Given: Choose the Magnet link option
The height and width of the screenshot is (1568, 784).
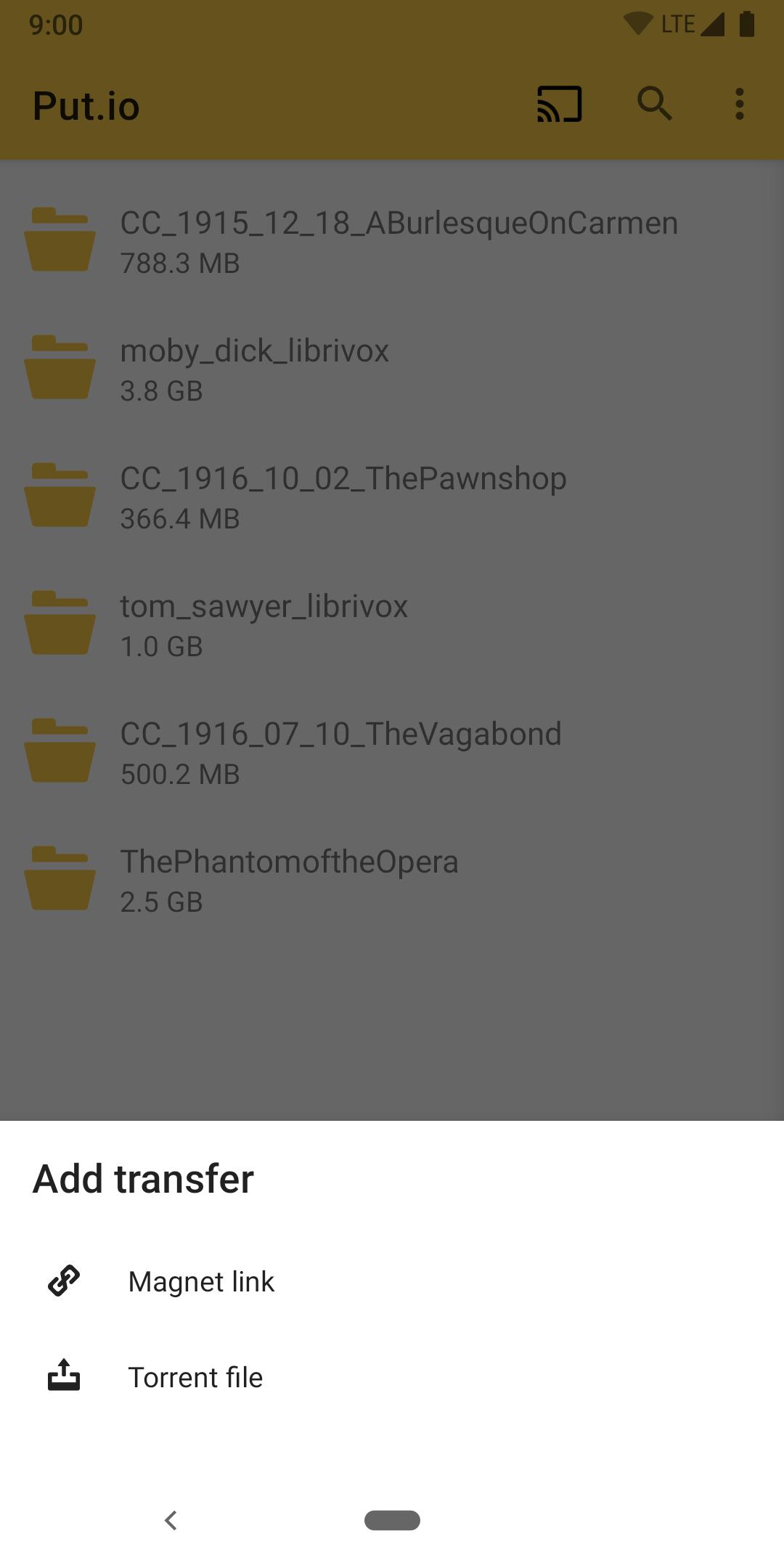Looking at the screenshot, I should coord(201,1282).
